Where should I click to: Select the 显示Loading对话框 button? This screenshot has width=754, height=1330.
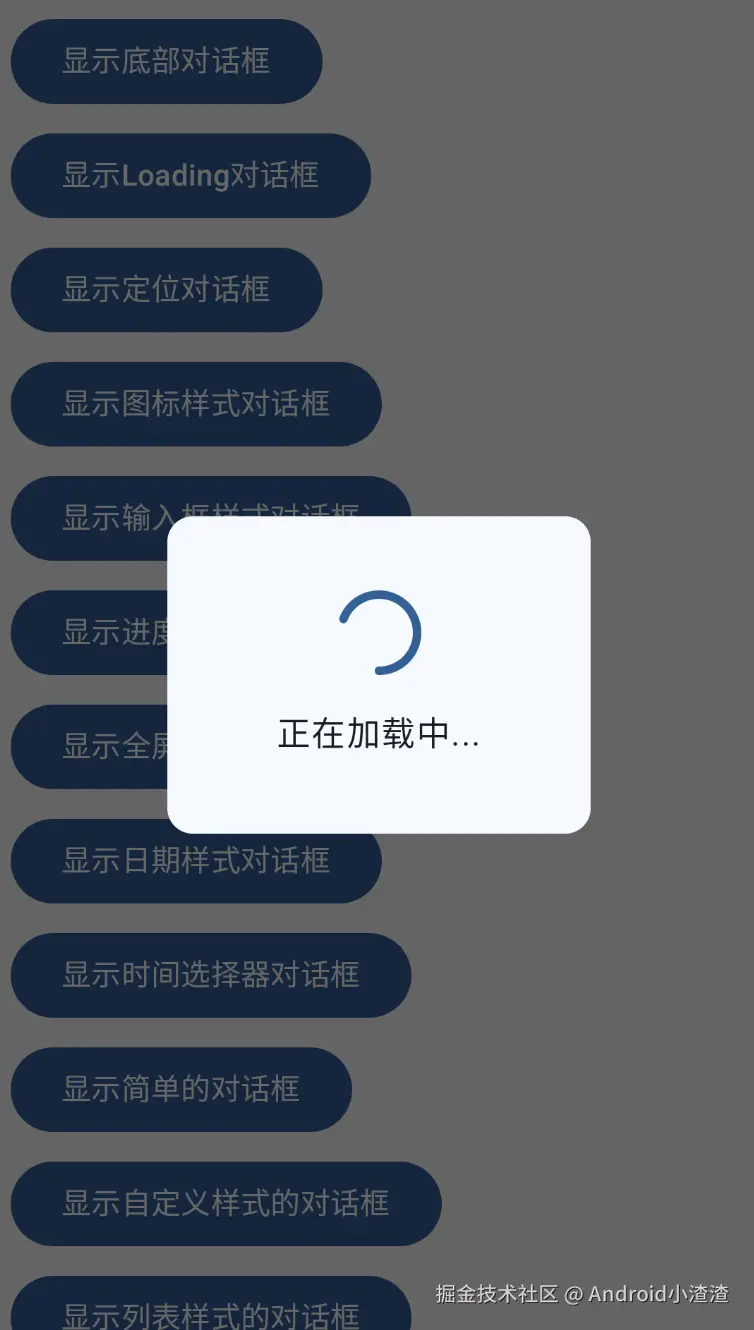(x=190, y=176)
